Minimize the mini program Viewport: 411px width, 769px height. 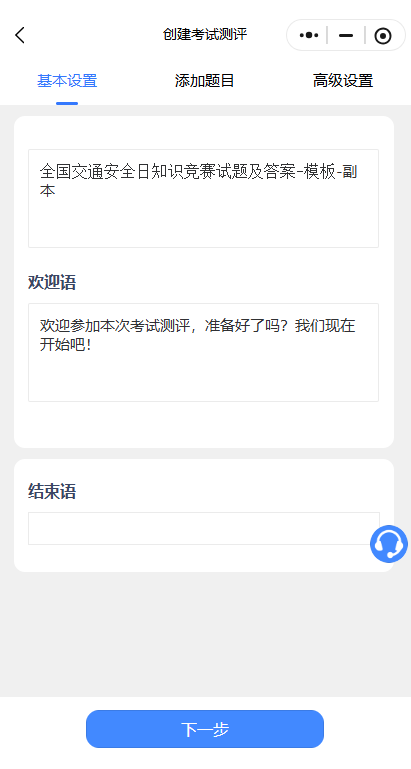346,35
